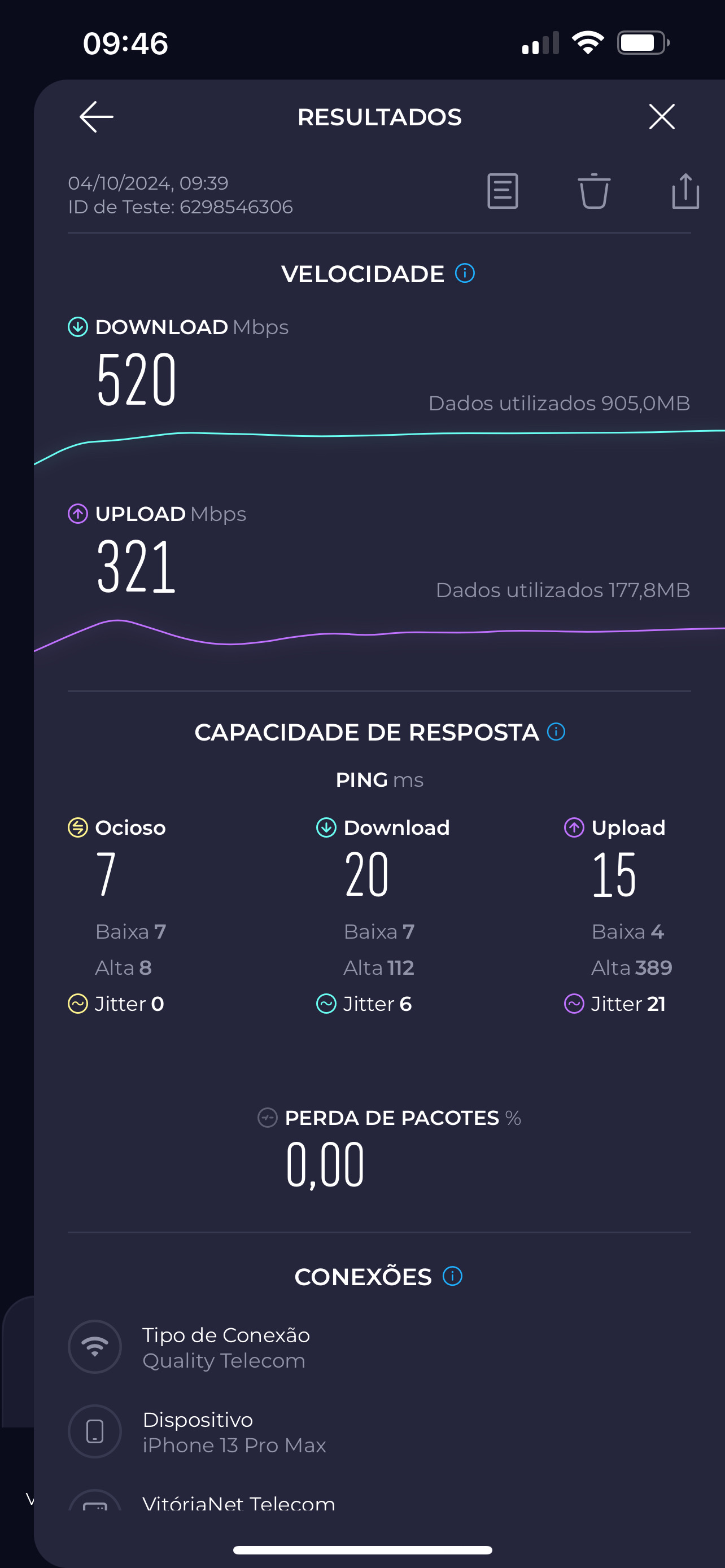The width and height of the screenshot is (725, 1568).
Task: Go back using the arrow icon
Action: [x=96, y=117]
